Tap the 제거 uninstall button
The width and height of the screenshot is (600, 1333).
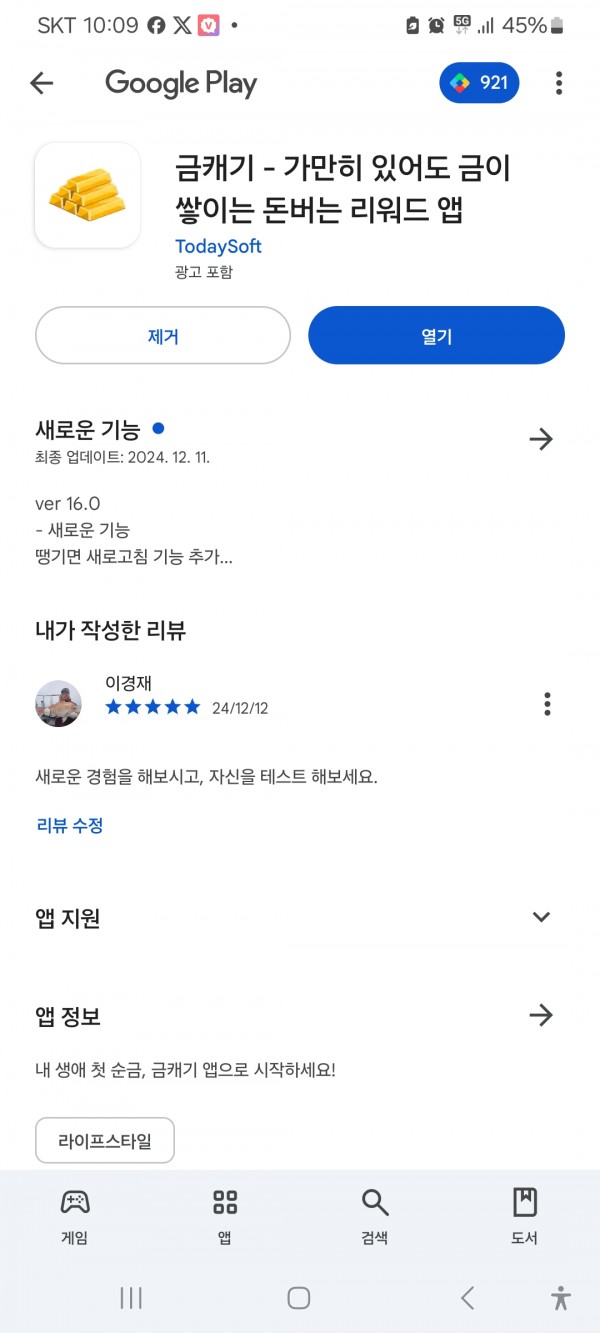163,336
